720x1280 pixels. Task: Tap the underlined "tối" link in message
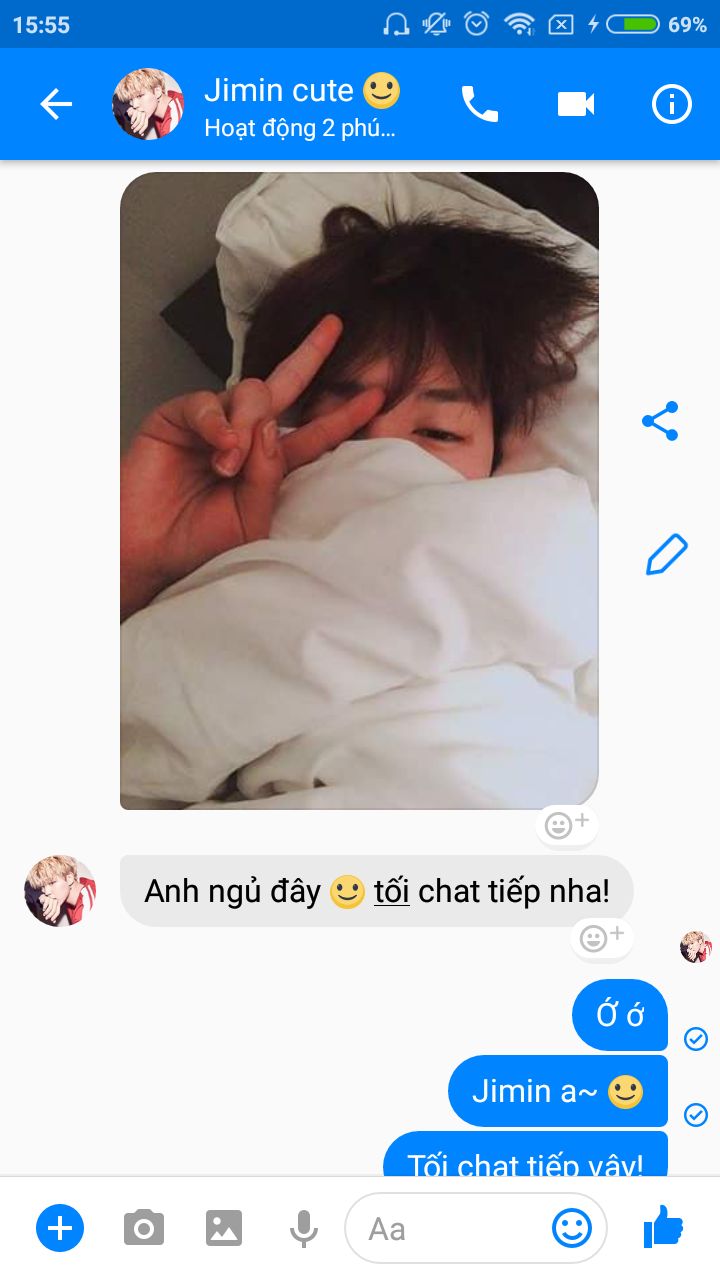click(x=392, y=891)
